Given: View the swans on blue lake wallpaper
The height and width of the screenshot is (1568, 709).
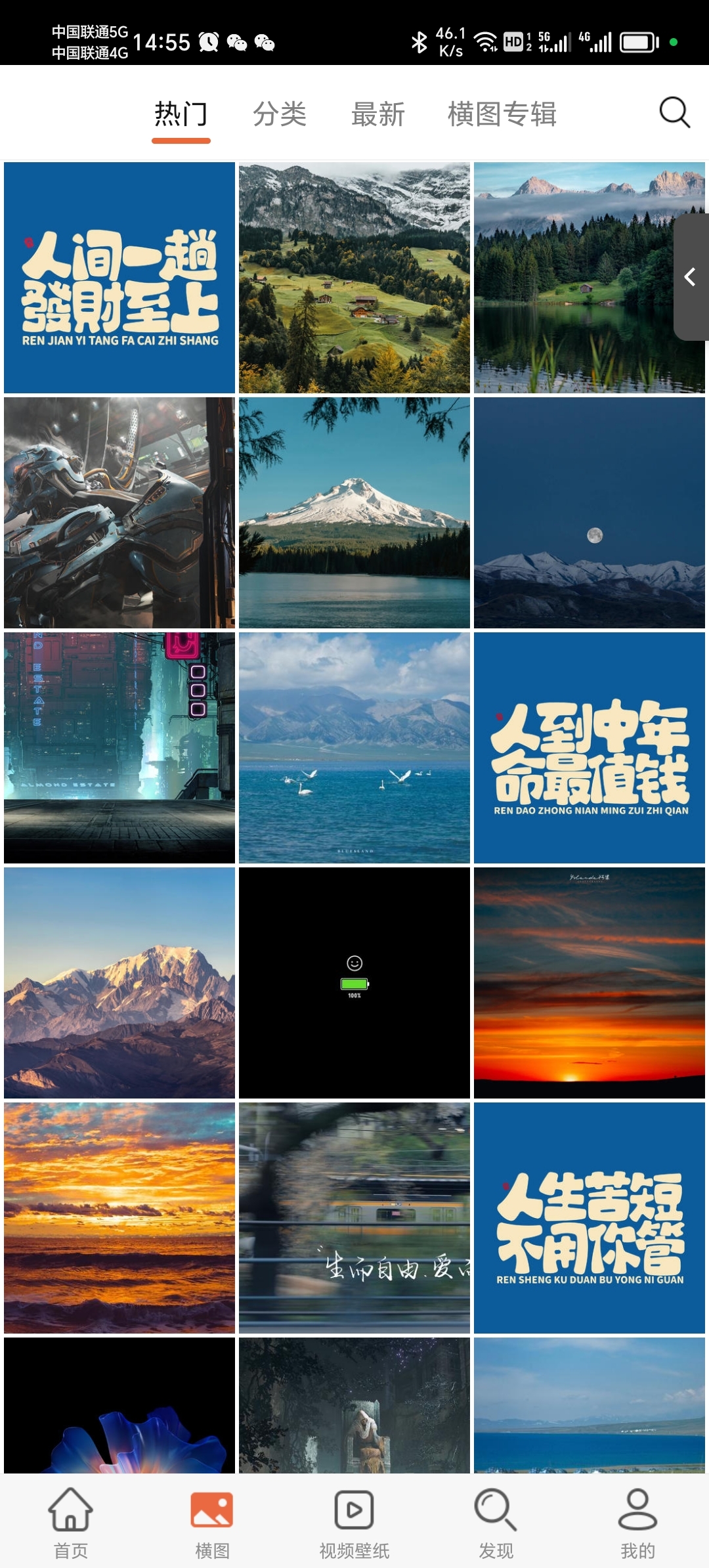Looking at the screenshot, I should (x=354, y=748).
